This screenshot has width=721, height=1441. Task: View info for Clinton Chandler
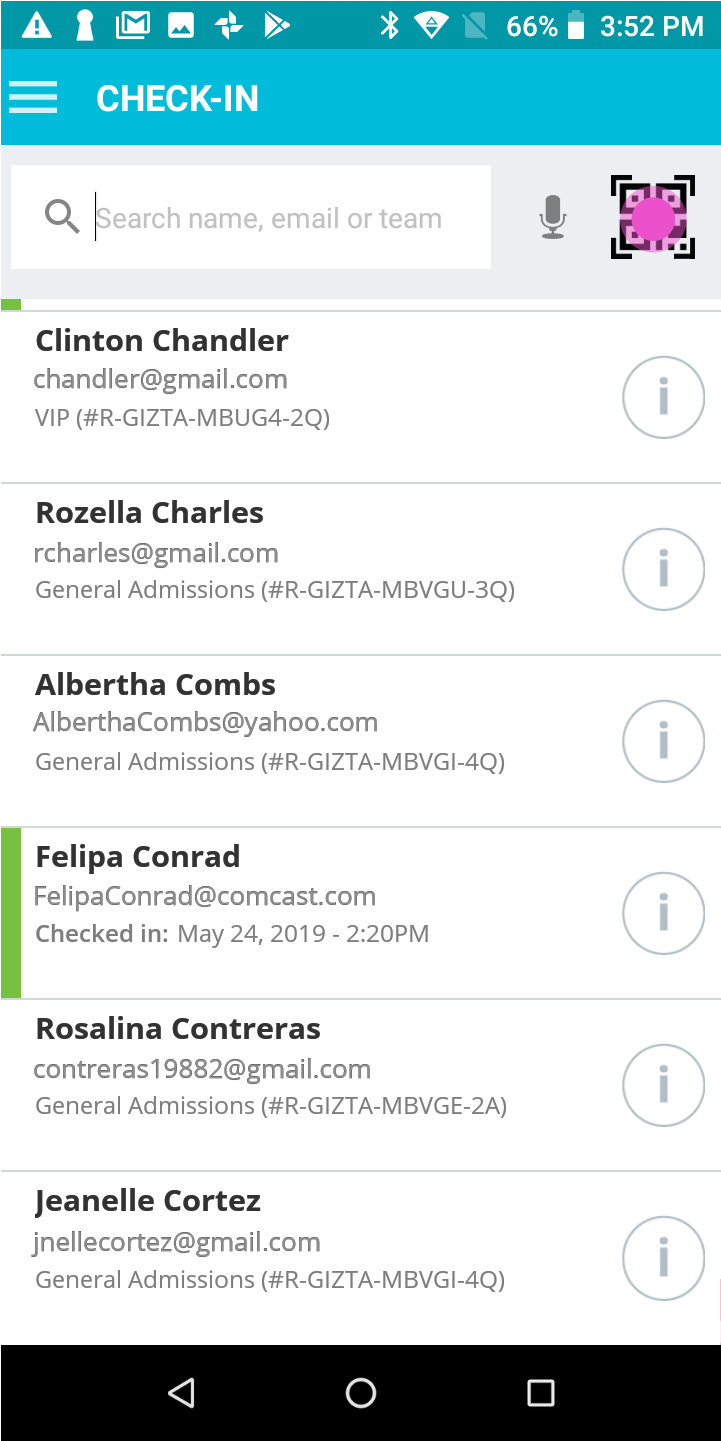[663, 398]
